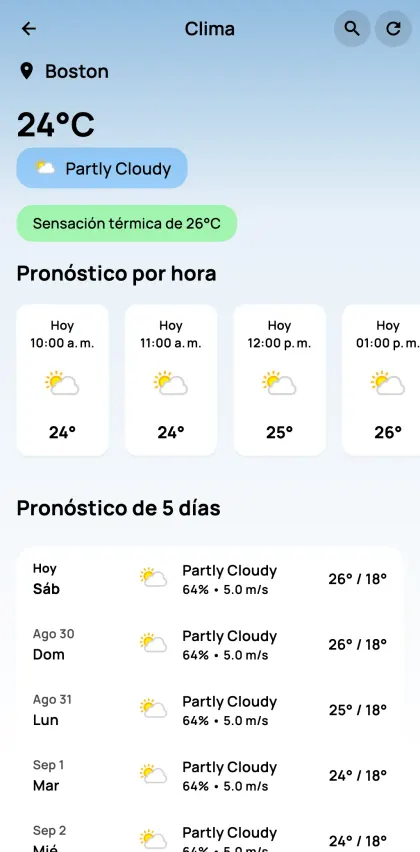
Task: Open the Sep 1 Mar forecast row
Action: click(210, 775)
